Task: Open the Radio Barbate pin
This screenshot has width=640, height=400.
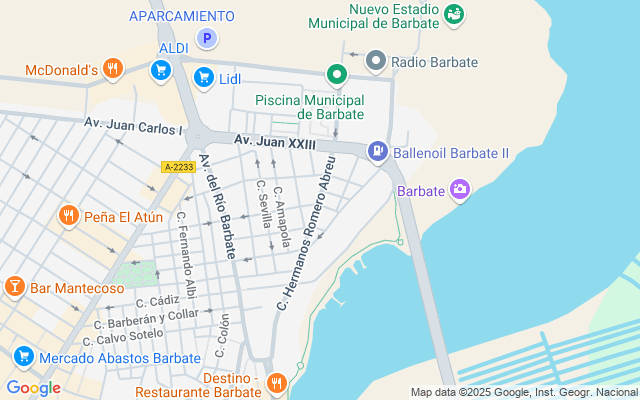Action: tap(376, 61)
